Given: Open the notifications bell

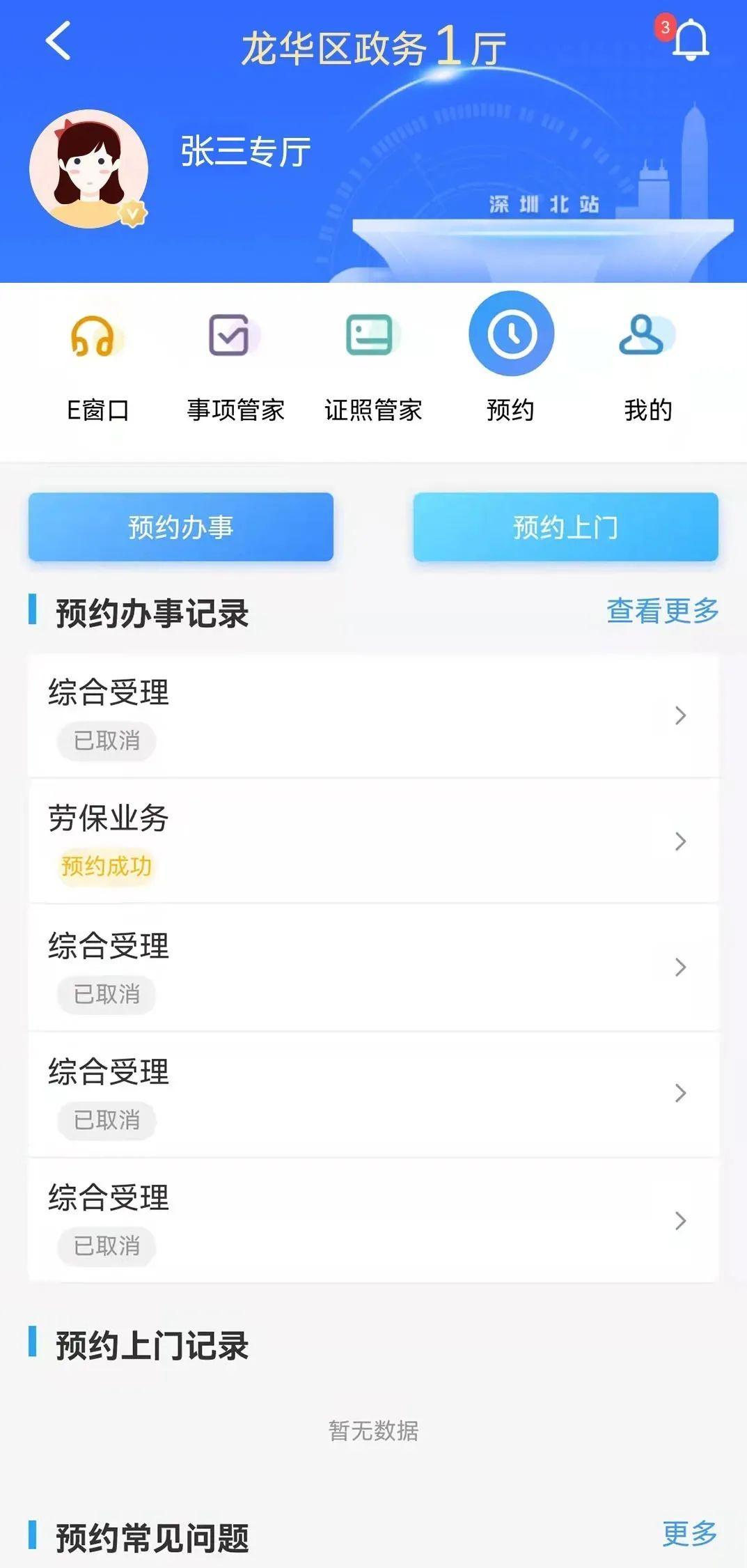Looking at the screenshot, I should [x=689, y=40].
